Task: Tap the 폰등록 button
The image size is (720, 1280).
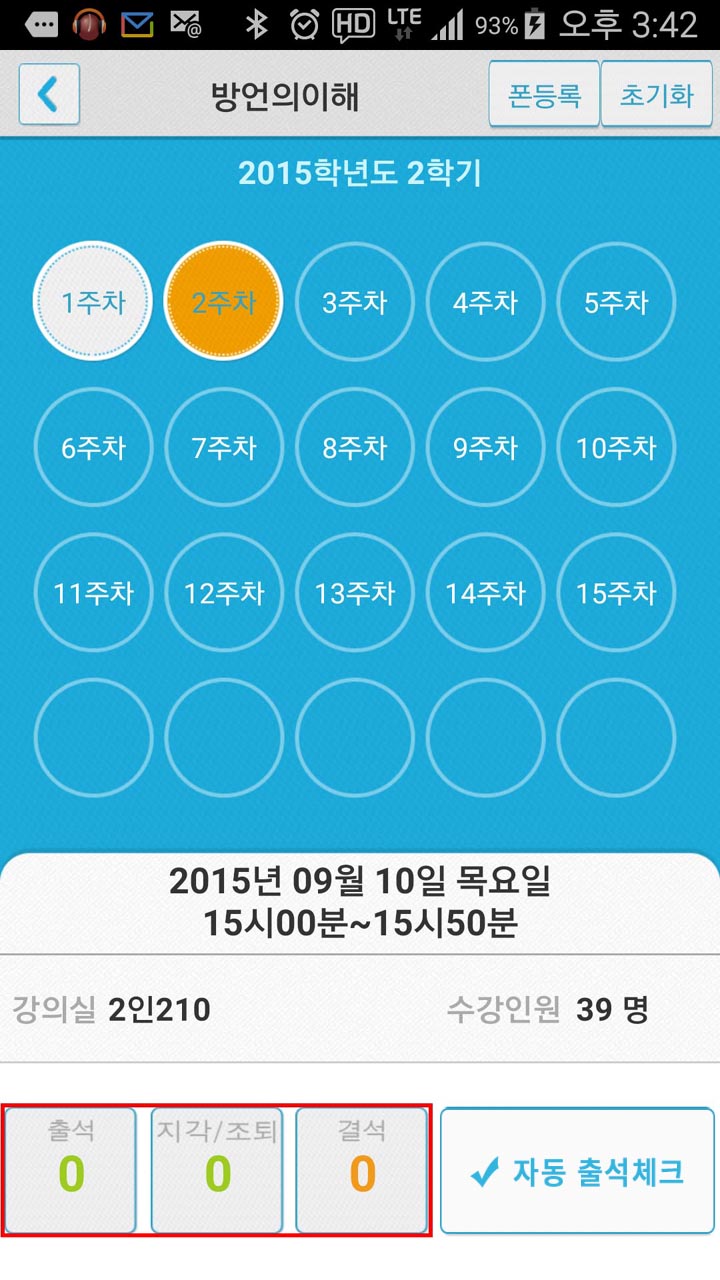Action: (x=544, y=94)
